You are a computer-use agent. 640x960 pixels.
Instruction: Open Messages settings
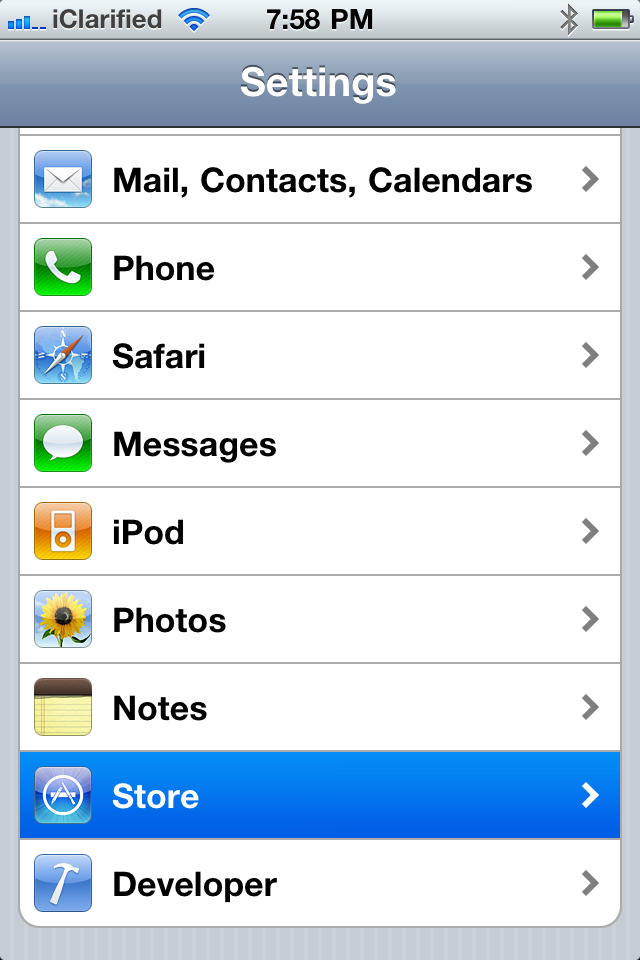click(x=320, y=444)
